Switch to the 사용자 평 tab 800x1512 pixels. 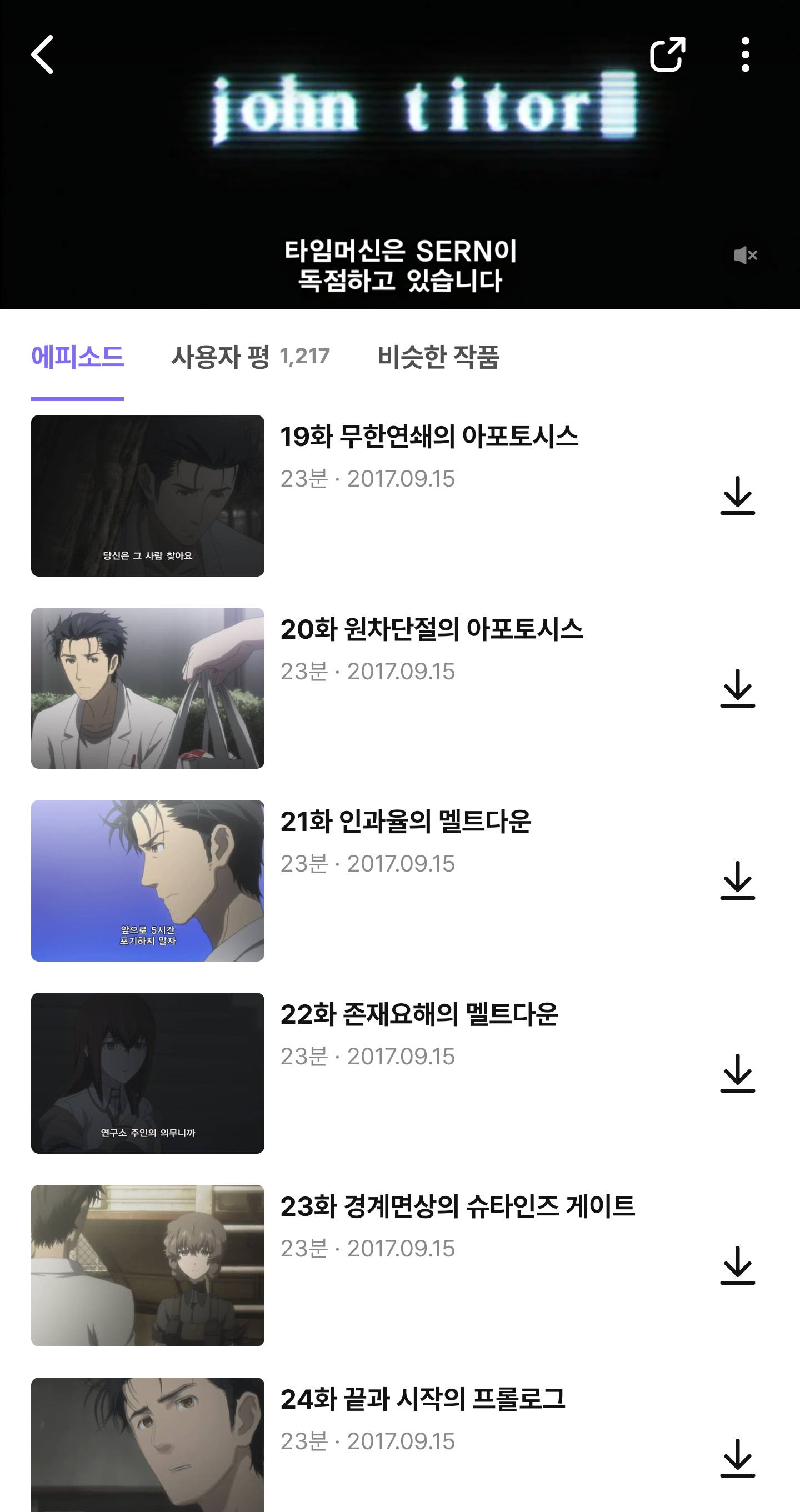pos(250,356)
